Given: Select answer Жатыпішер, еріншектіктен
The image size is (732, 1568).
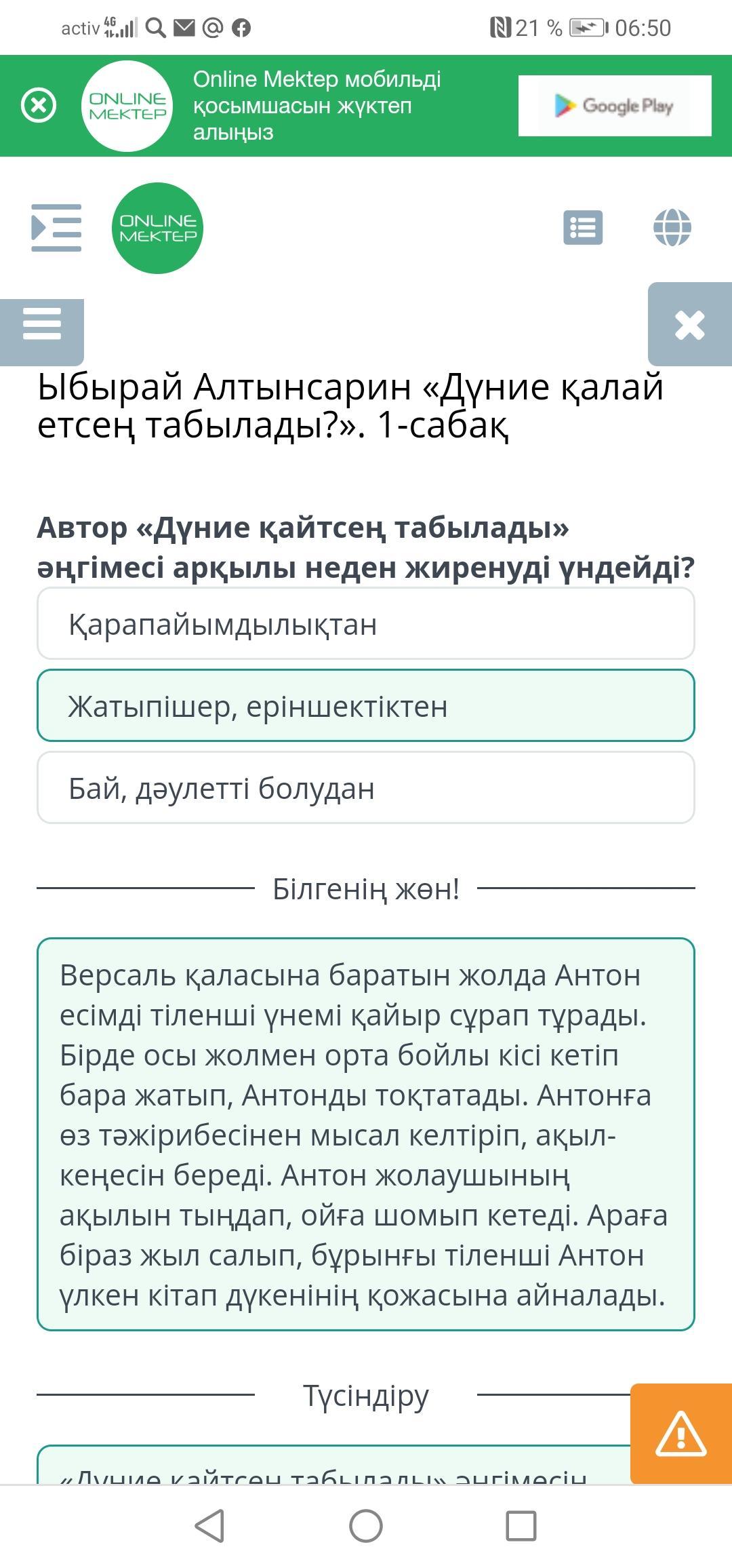Looking at the screenshot, I should tap(366, 705).
